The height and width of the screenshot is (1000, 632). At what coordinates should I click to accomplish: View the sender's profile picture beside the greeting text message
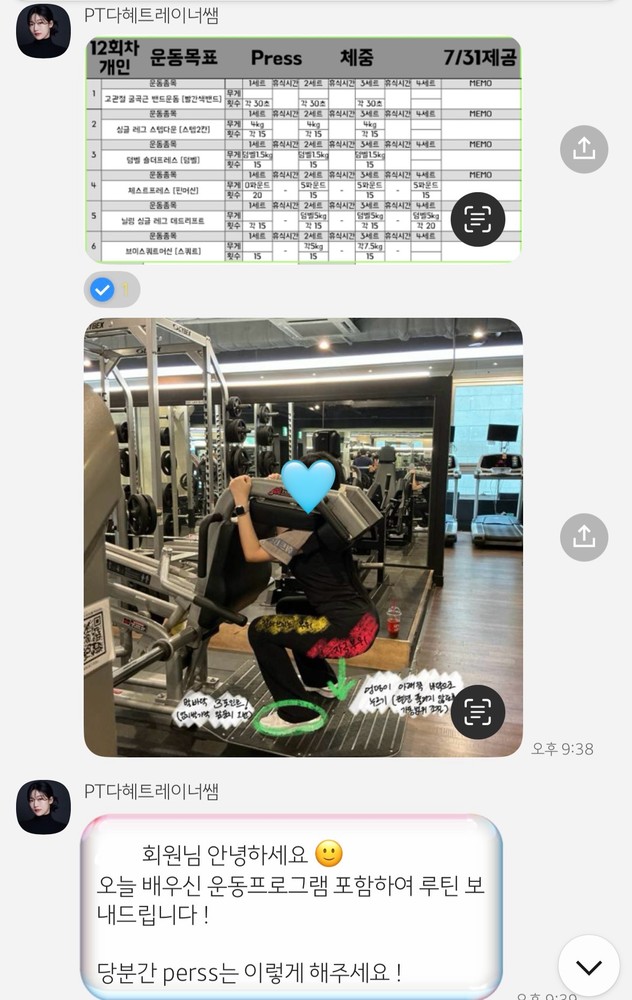43,807
